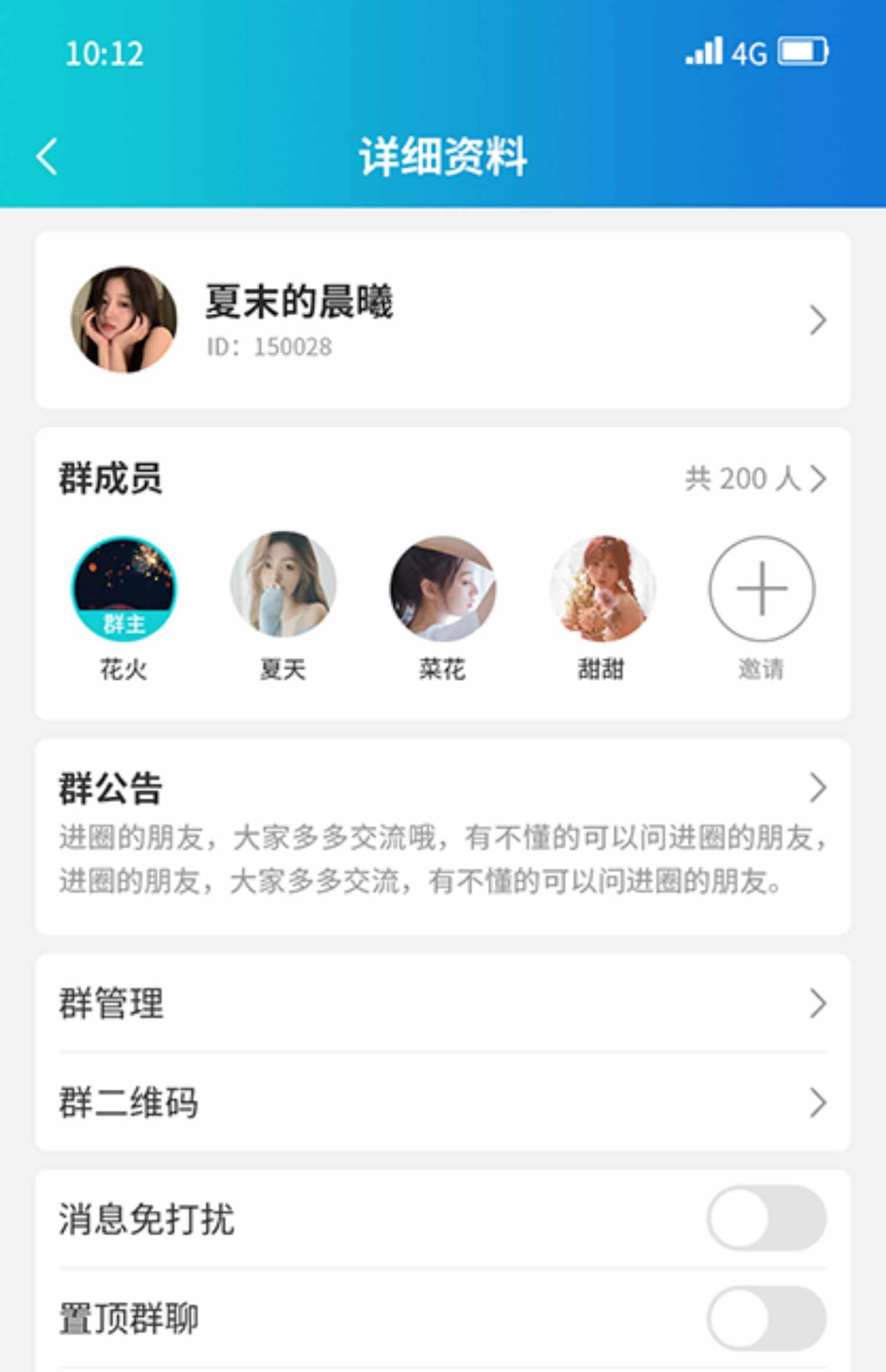
Task: Expand group profile via right chevron
Action: 817,319
